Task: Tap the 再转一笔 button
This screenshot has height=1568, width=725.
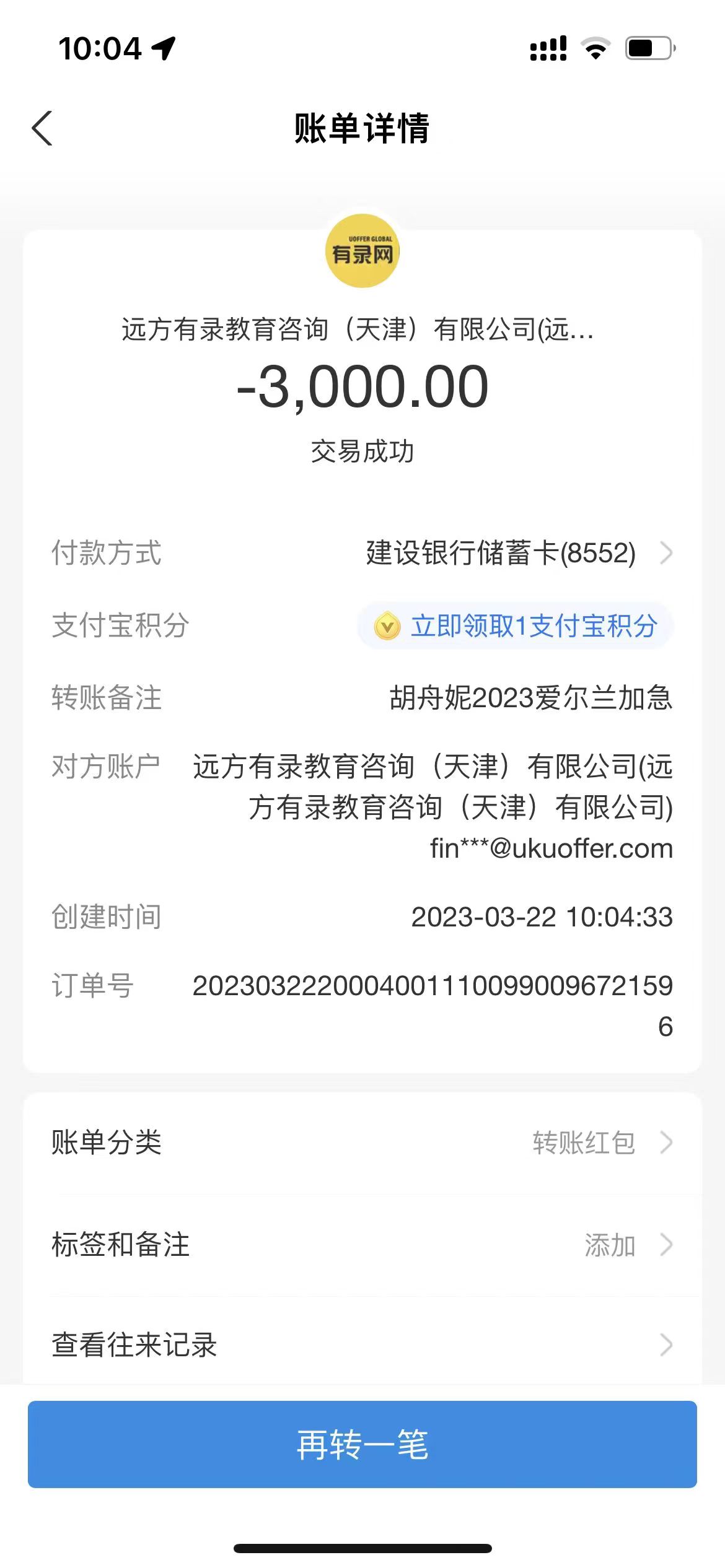Action: pos(362,1445)
